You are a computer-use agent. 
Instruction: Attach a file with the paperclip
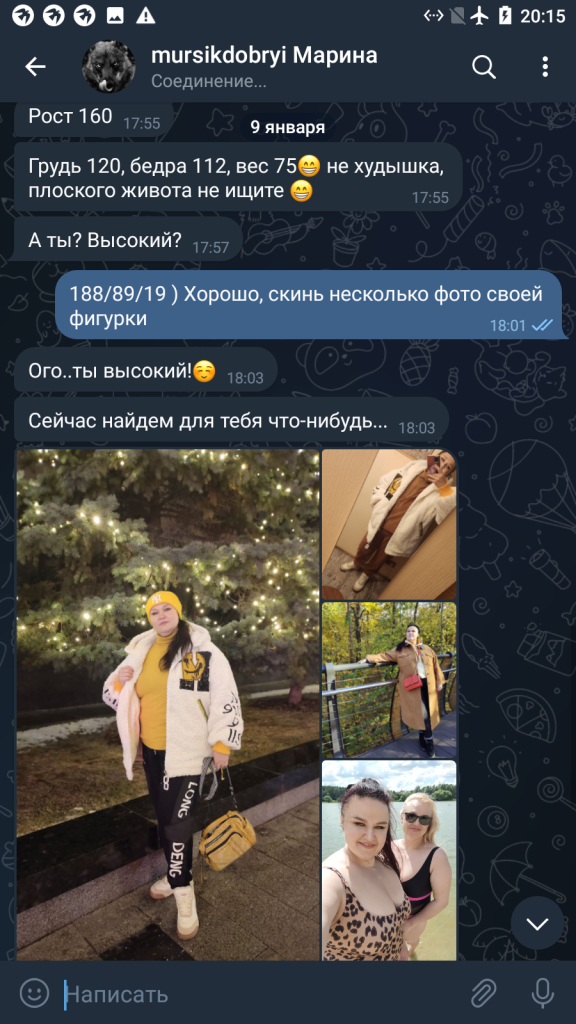coord(484,994)
